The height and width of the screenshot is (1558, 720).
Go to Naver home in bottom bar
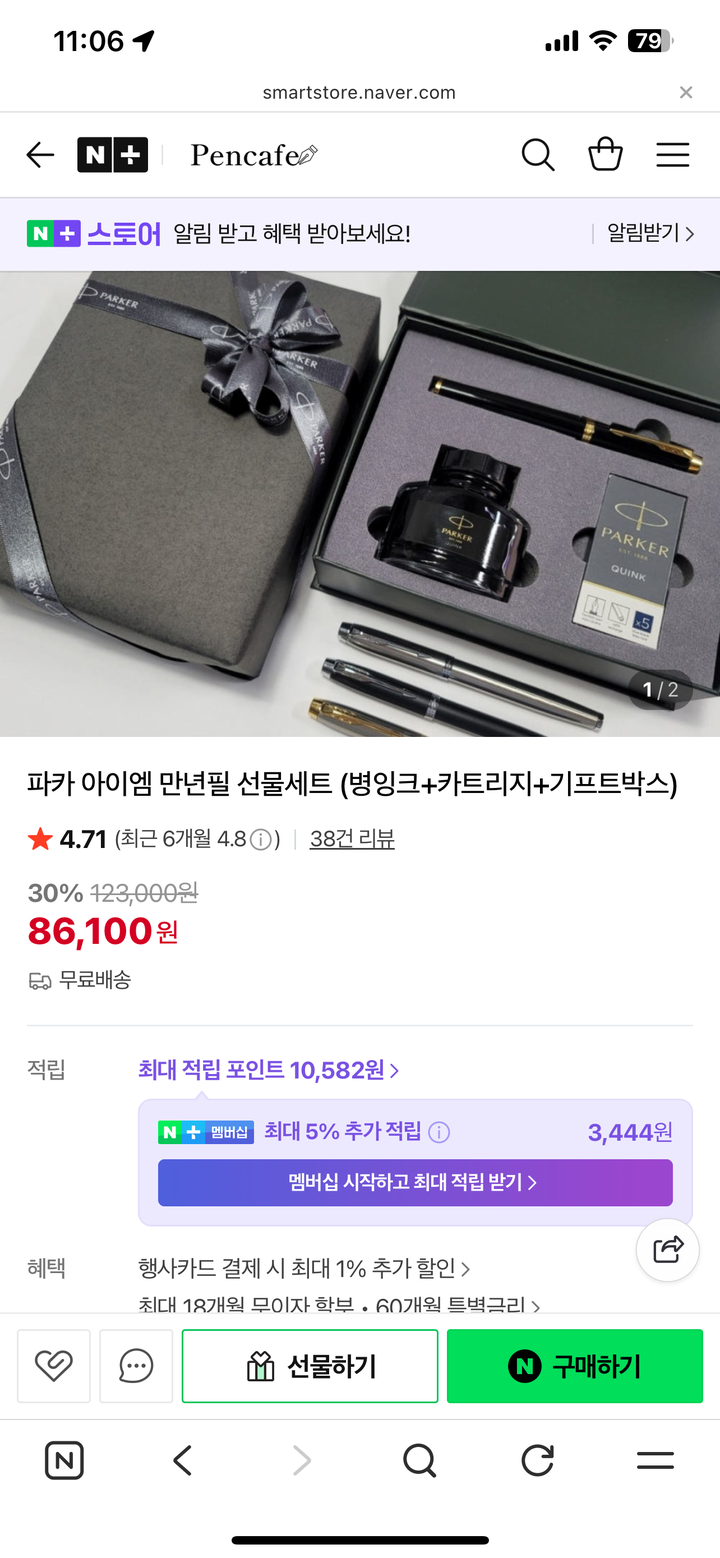pos(64,1461)
